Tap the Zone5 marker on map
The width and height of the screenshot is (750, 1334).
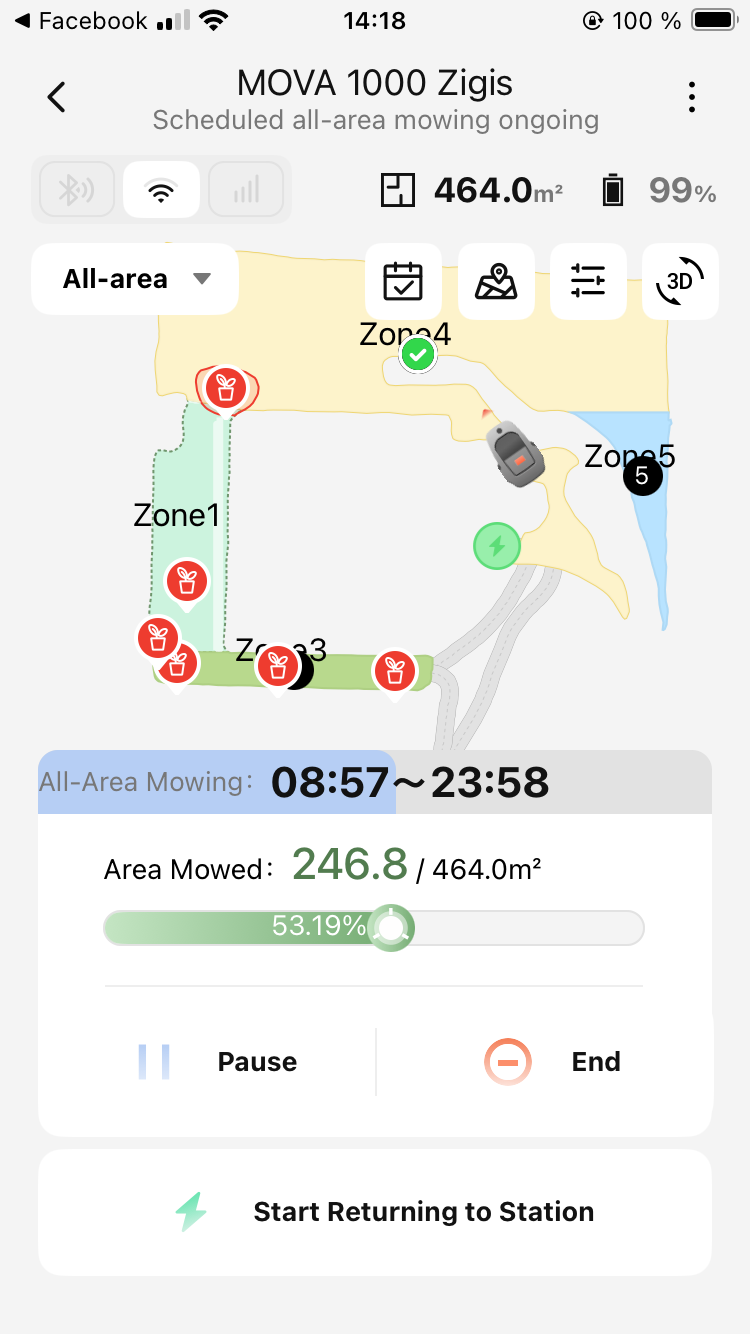pyautogui.click(x=642, y=476)
